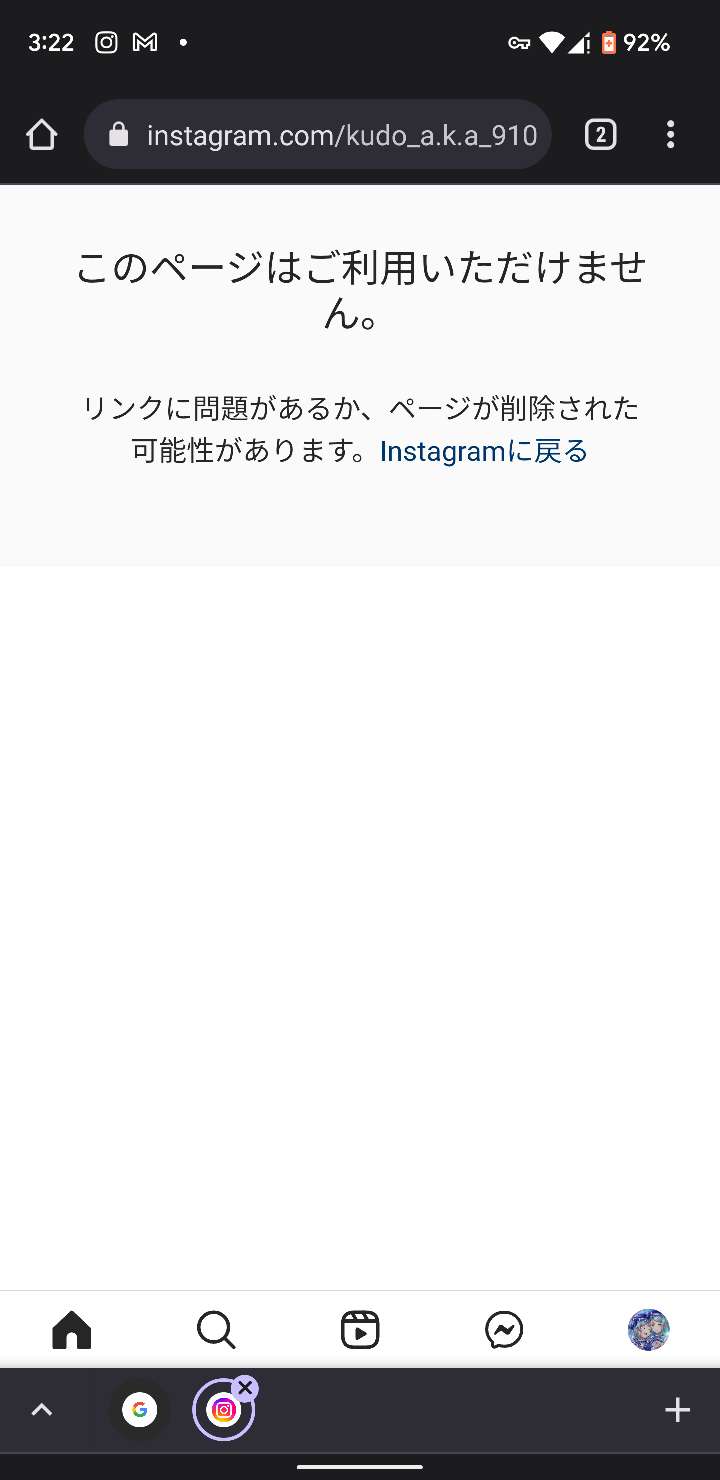Switch to the Instagram home tab
Viewport: 720px width, 1480px height.
pos(72,1330)
